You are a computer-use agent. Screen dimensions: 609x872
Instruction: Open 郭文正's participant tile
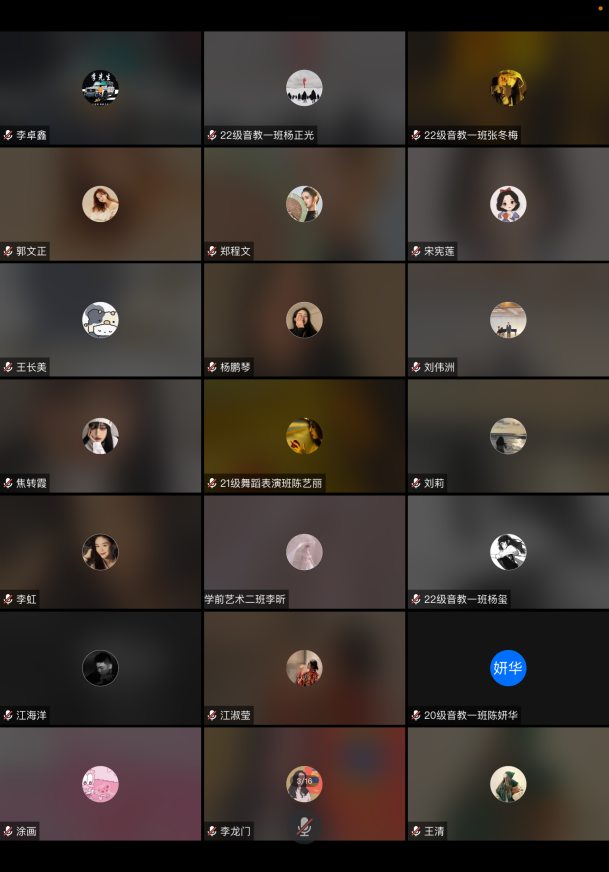100,204
